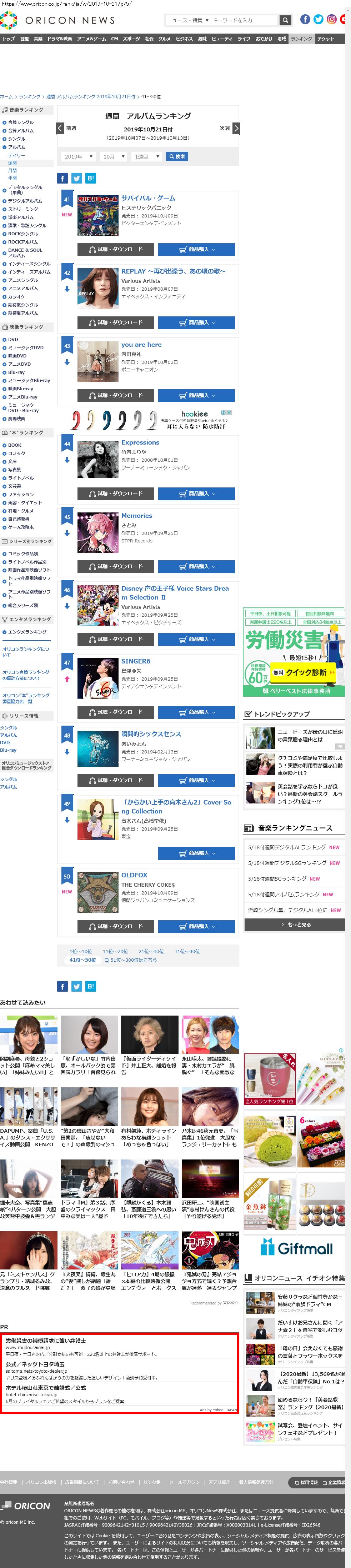Share on Facebook above ranking list

pos(62,178)
